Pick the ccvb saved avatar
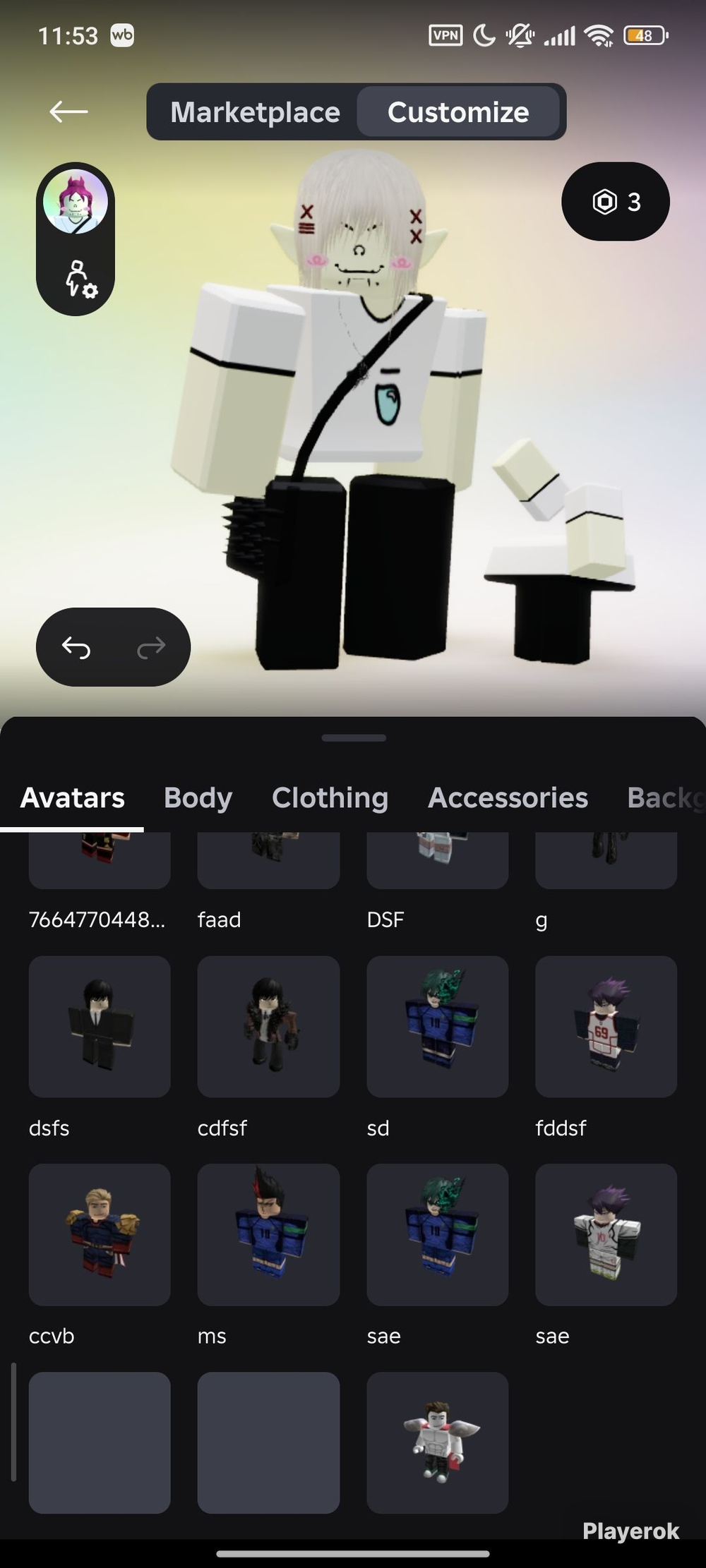 (100, 1235)
